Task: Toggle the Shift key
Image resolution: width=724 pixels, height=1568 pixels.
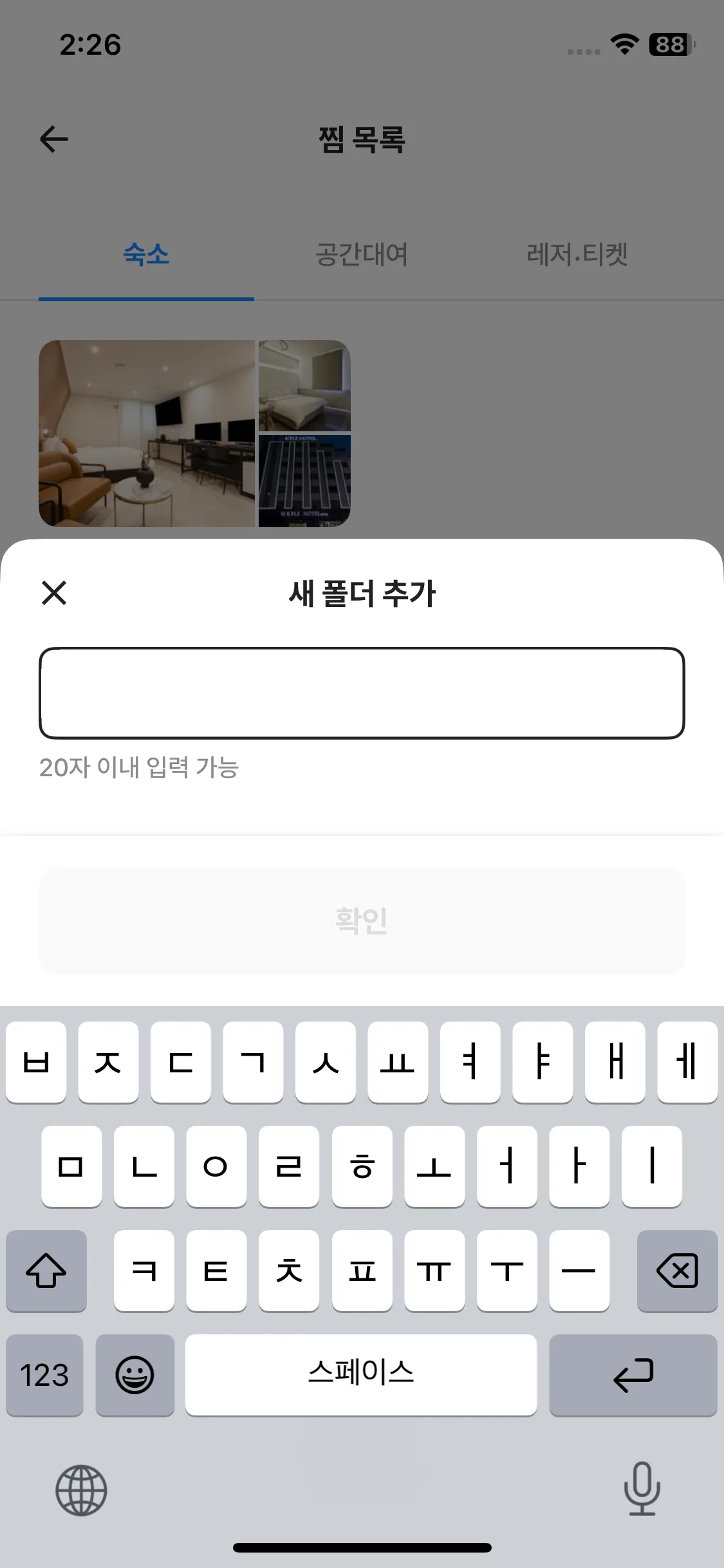Action: coord(46,1271)
